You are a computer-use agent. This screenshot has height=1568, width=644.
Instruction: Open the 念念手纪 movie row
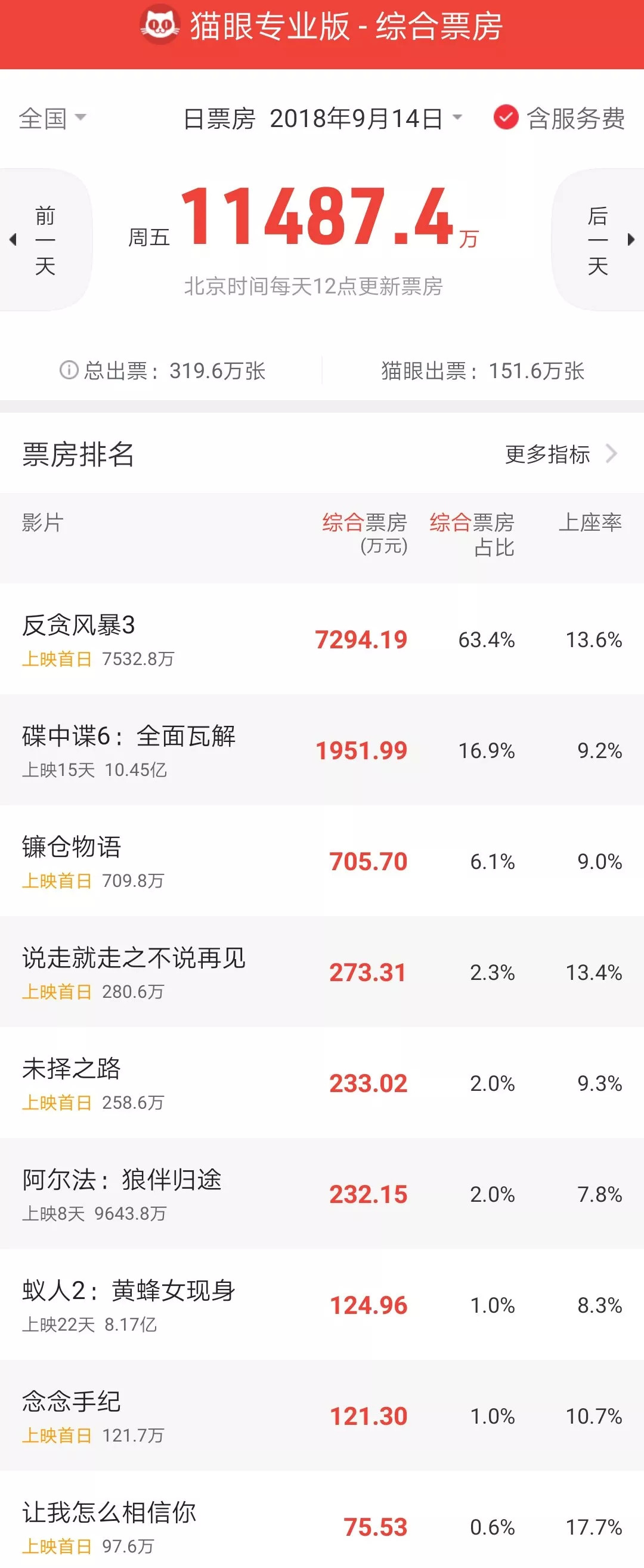coord(321,1415)
